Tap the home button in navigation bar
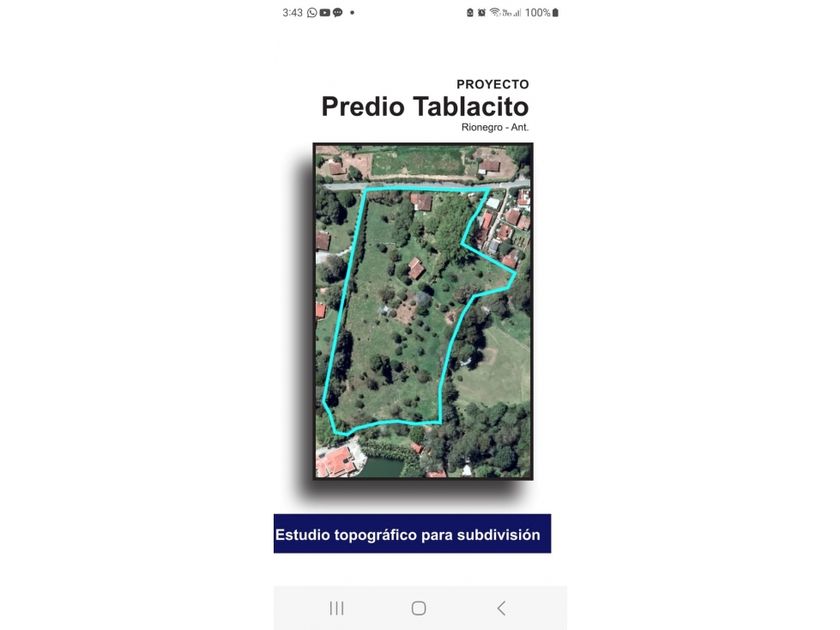This screenshot has width=840, height=630. (419, 608)
